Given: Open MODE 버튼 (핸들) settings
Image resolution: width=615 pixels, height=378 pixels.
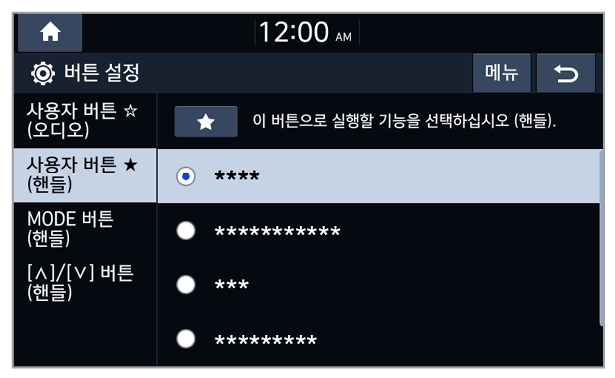Looking at the screenshot, I should point(85,229).
